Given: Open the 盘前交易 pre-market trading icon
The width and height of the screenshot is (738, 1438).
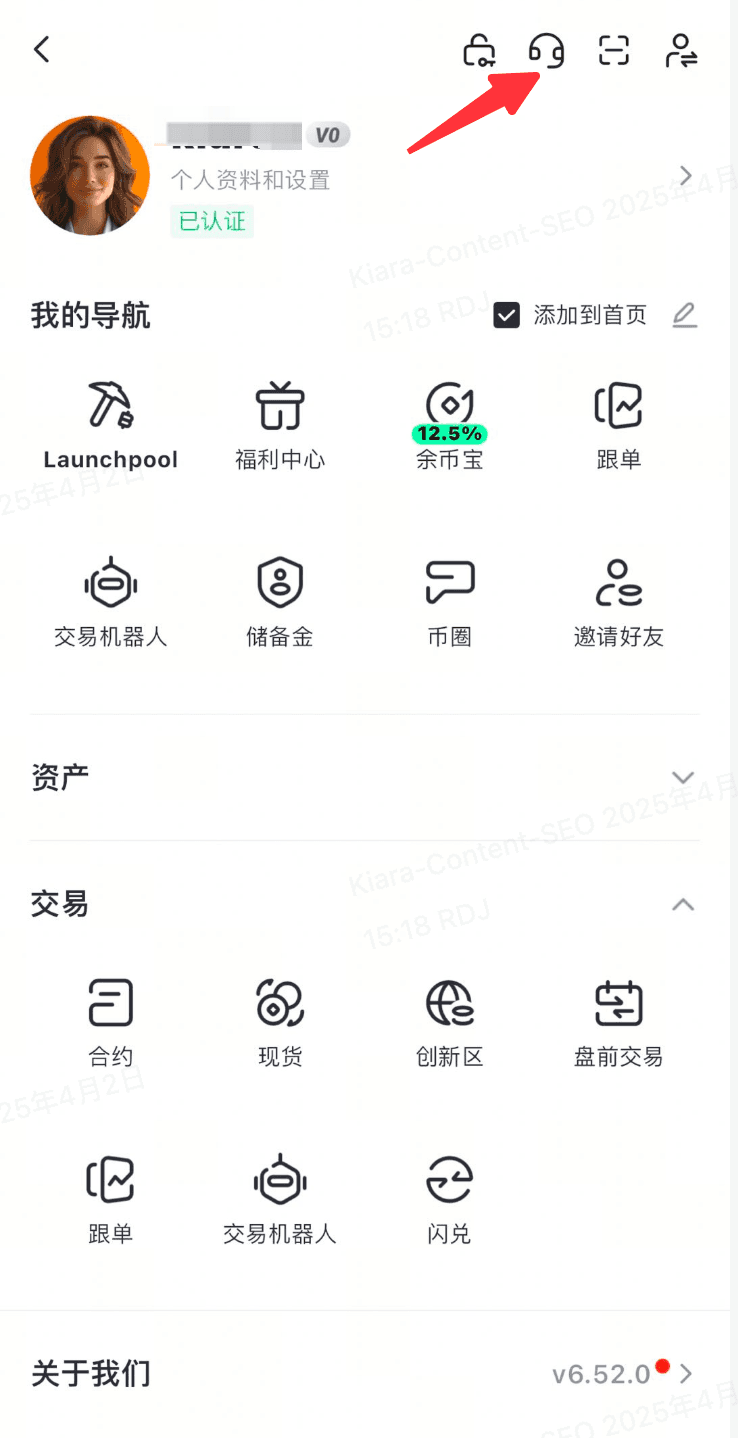Looking at the screenshot, I should pos(618,1001).
